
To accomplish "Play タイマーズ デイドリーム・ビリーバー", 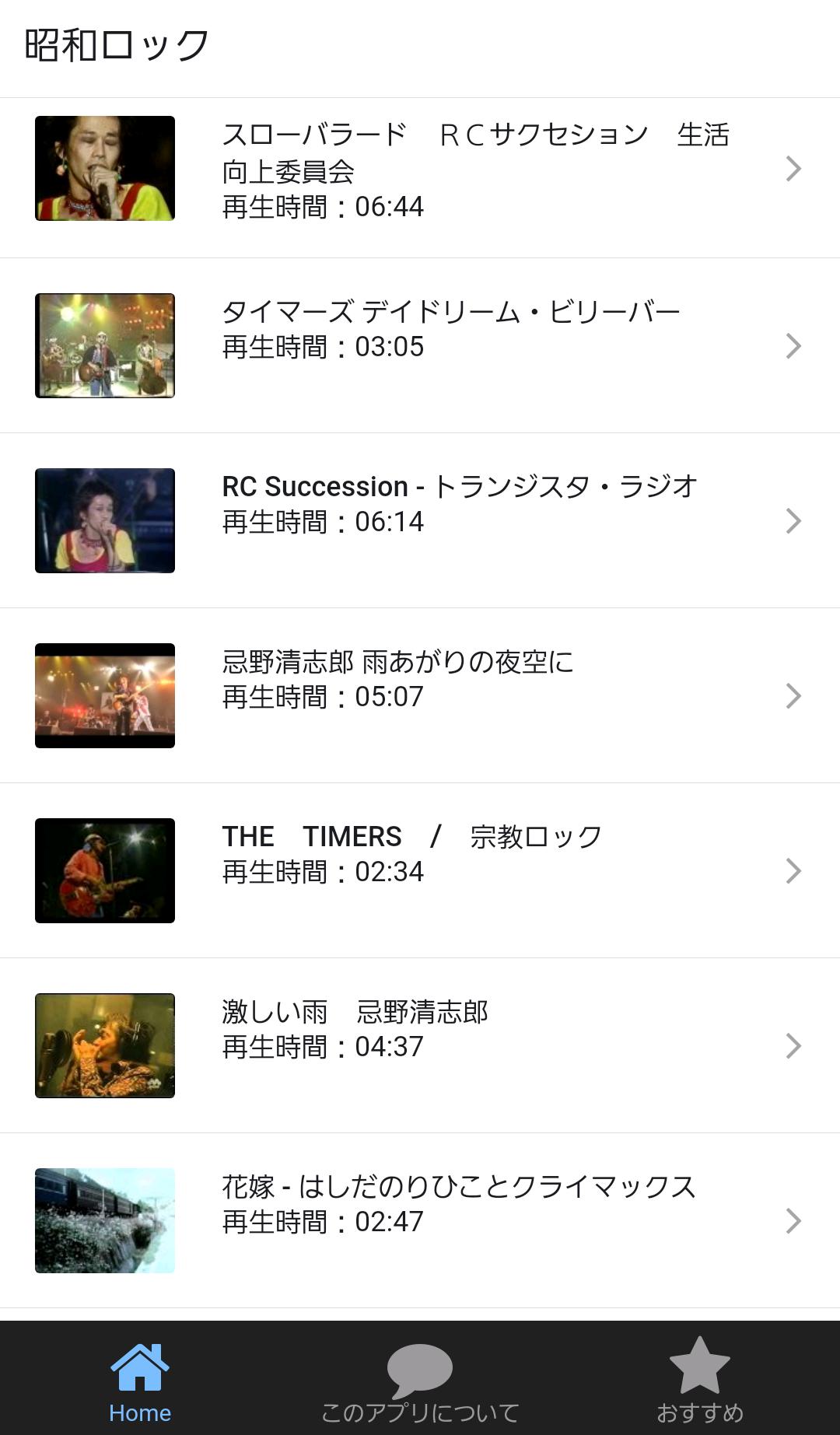I will [420, 345].
